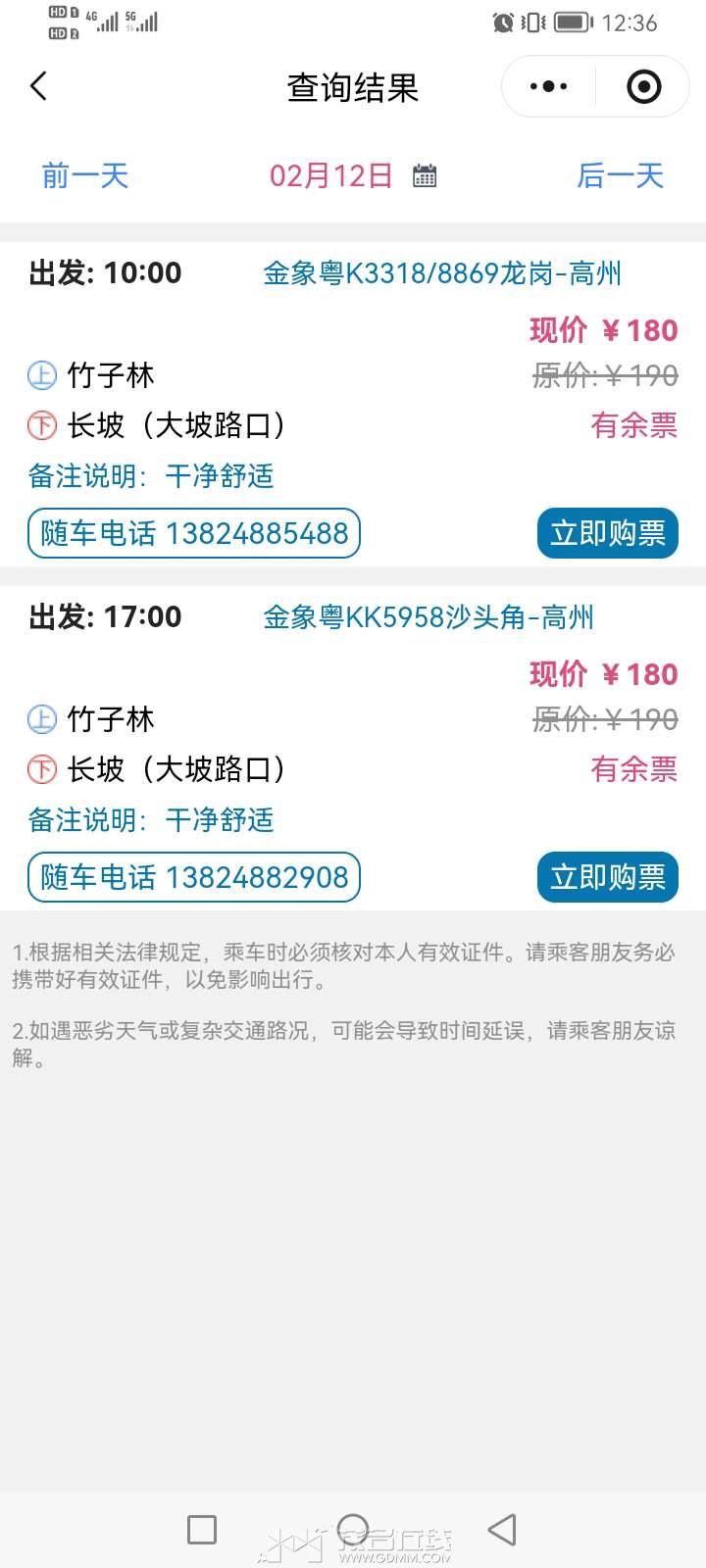706x1568 pixels.
Task: Open the 金象粤K3318/8869龙岗-高州 trip card
Action: (x=441, y=273)
